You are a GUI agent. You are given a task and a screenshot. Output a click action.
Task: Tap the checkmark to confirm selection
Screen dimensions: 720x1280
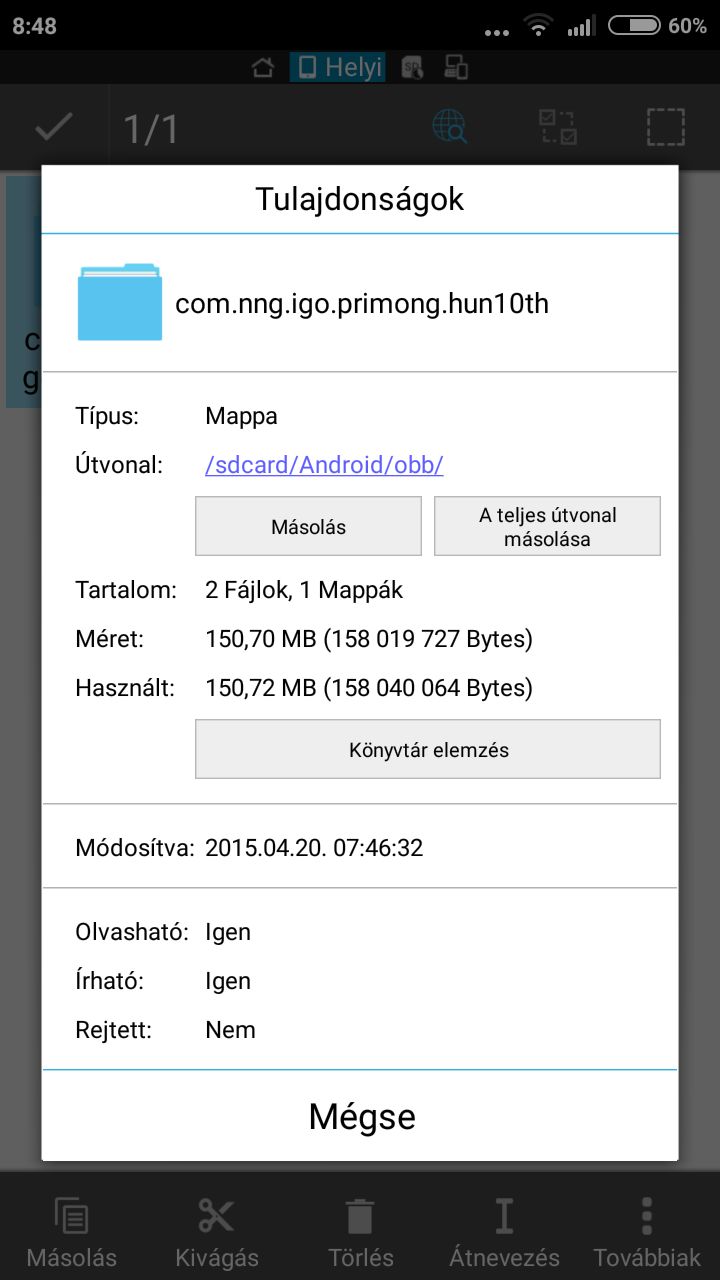pos(53,127)
